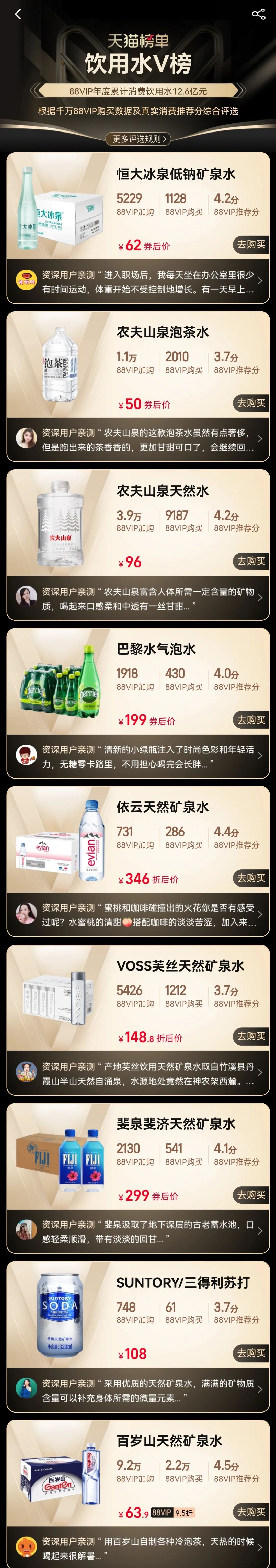Tap 去购买 on VOSS芙丝天然矿泉水
The width and height of the screenshot is (276, 1568).
(x=251, y=1036)
